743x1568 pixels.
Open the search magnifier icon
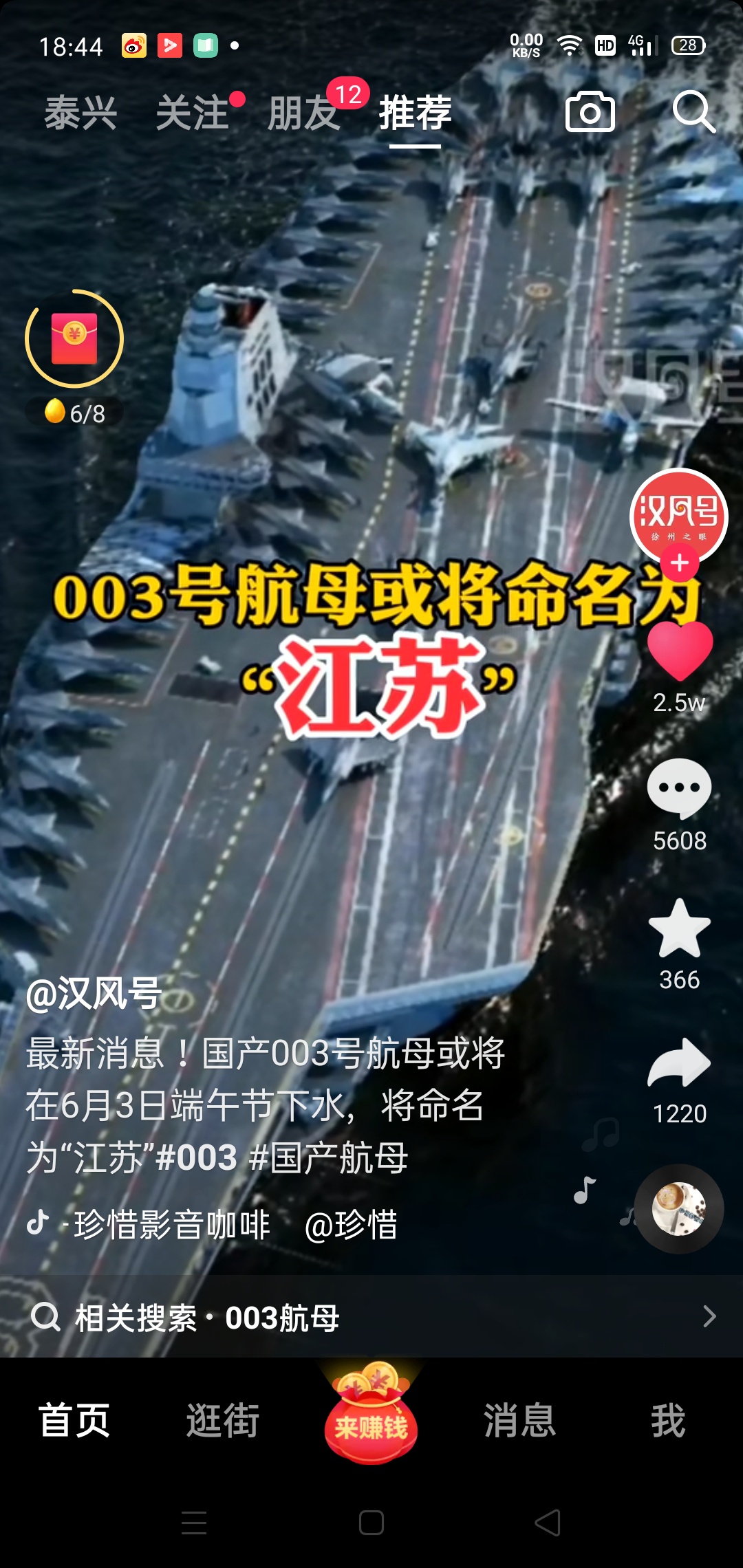pyautogui.click(x=693, y=111)
